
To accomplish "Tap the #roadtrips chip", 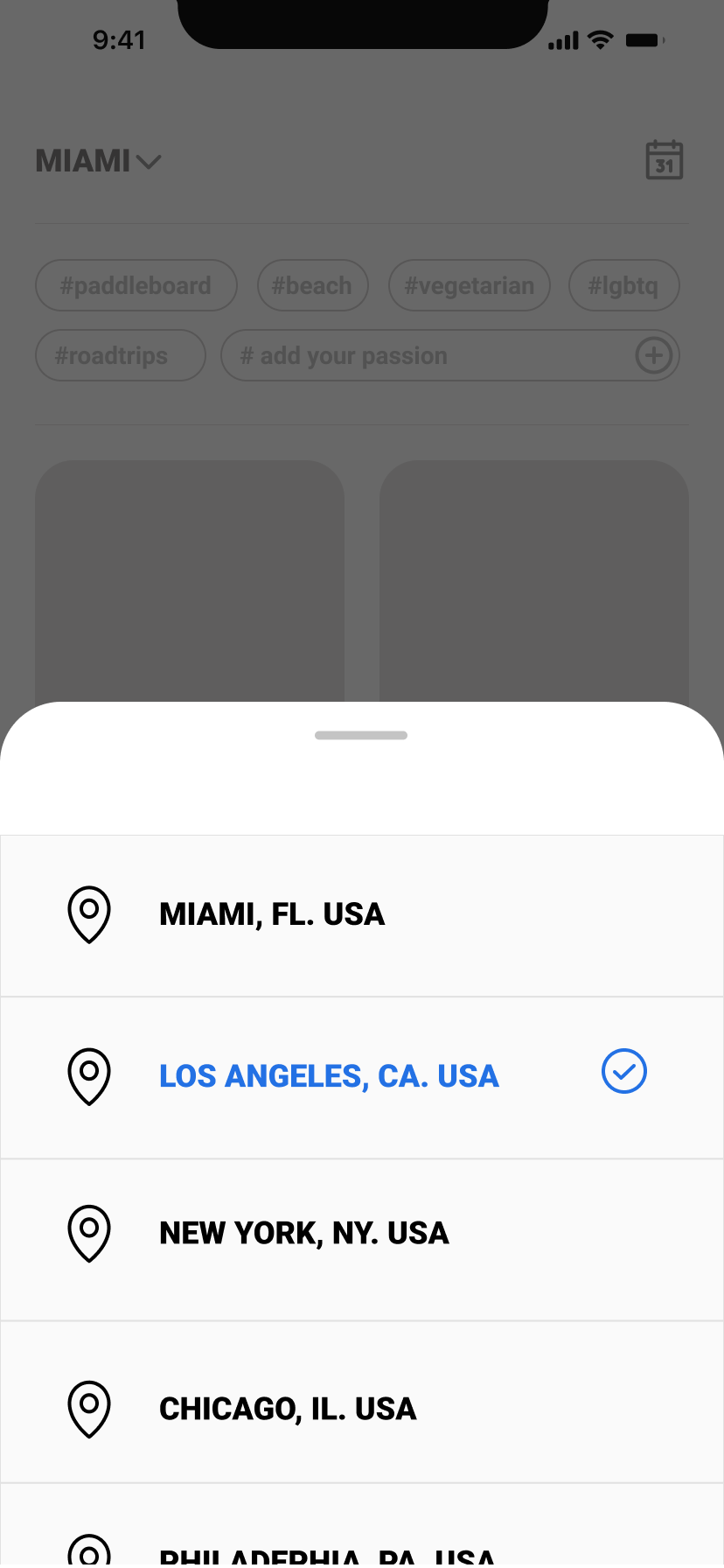I will (x=121, y=355).
